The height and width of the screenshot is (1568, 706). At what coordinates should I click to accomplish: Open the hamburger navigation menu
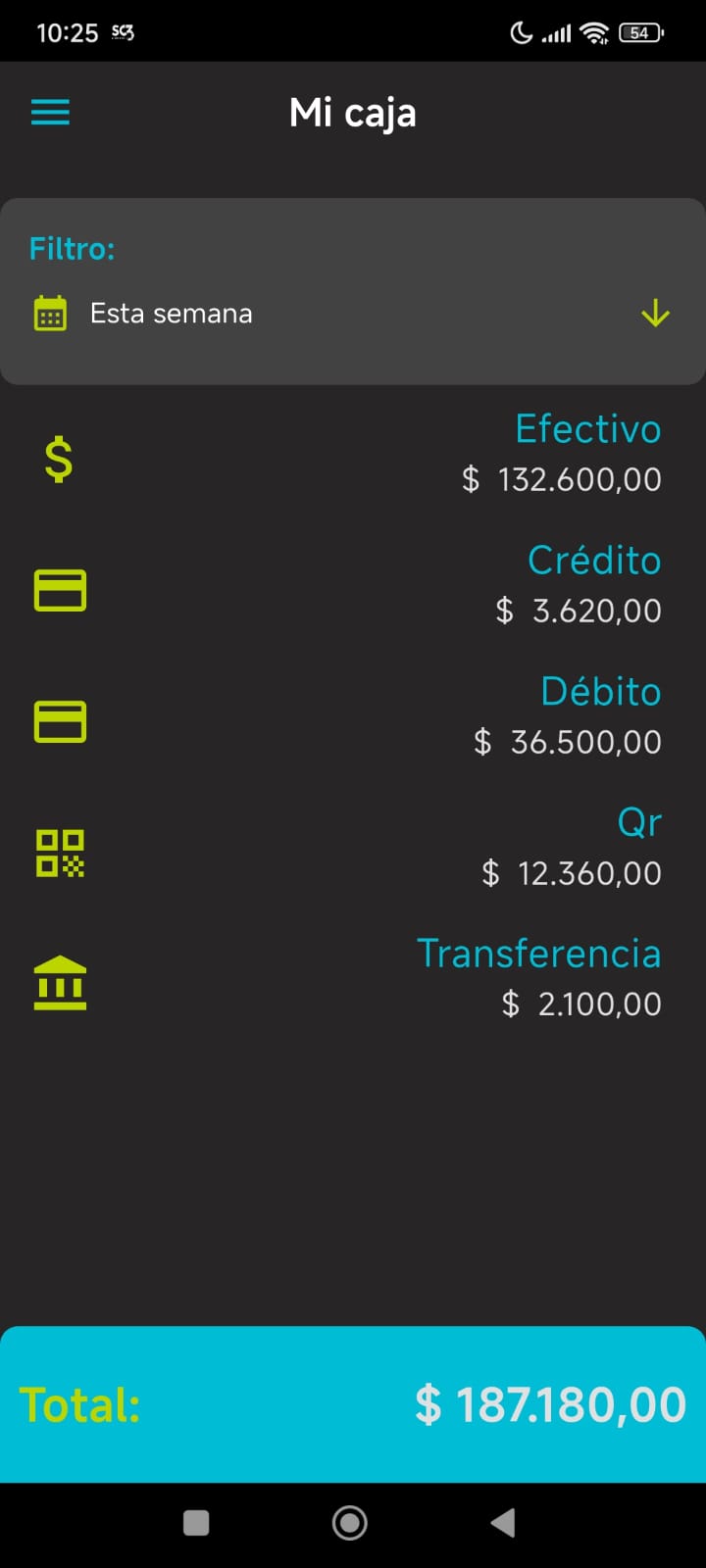pos(50,113)
